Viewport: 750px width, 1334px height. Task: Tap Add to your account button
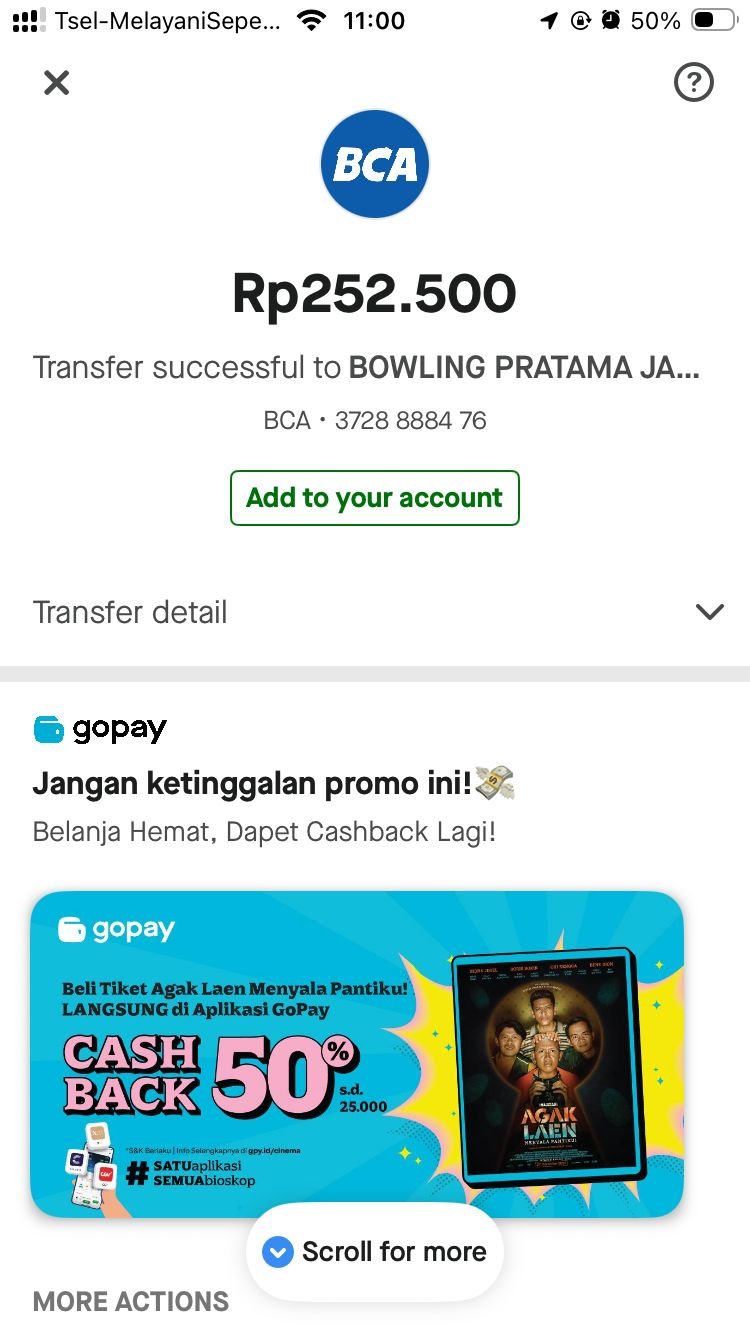tap(375, 498)
